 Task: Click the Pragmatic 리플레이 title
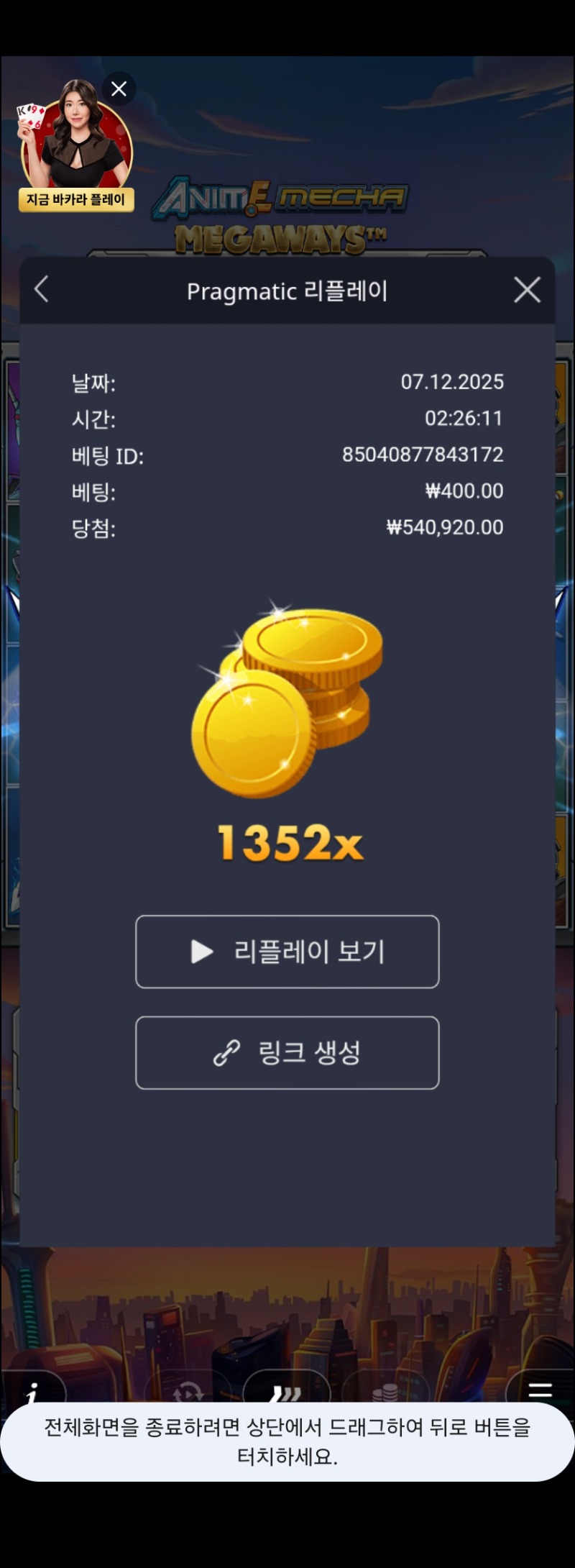pyautogui.click(x=287, y=291)
